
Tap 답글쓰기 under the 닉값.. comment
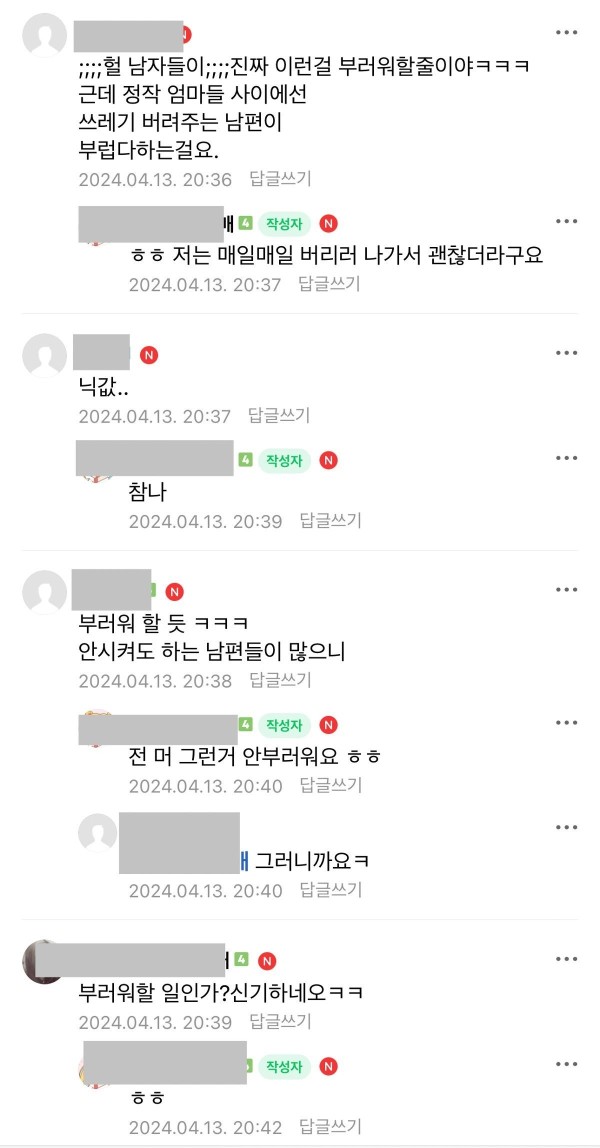pyautogui.click(x=280, y=416)
